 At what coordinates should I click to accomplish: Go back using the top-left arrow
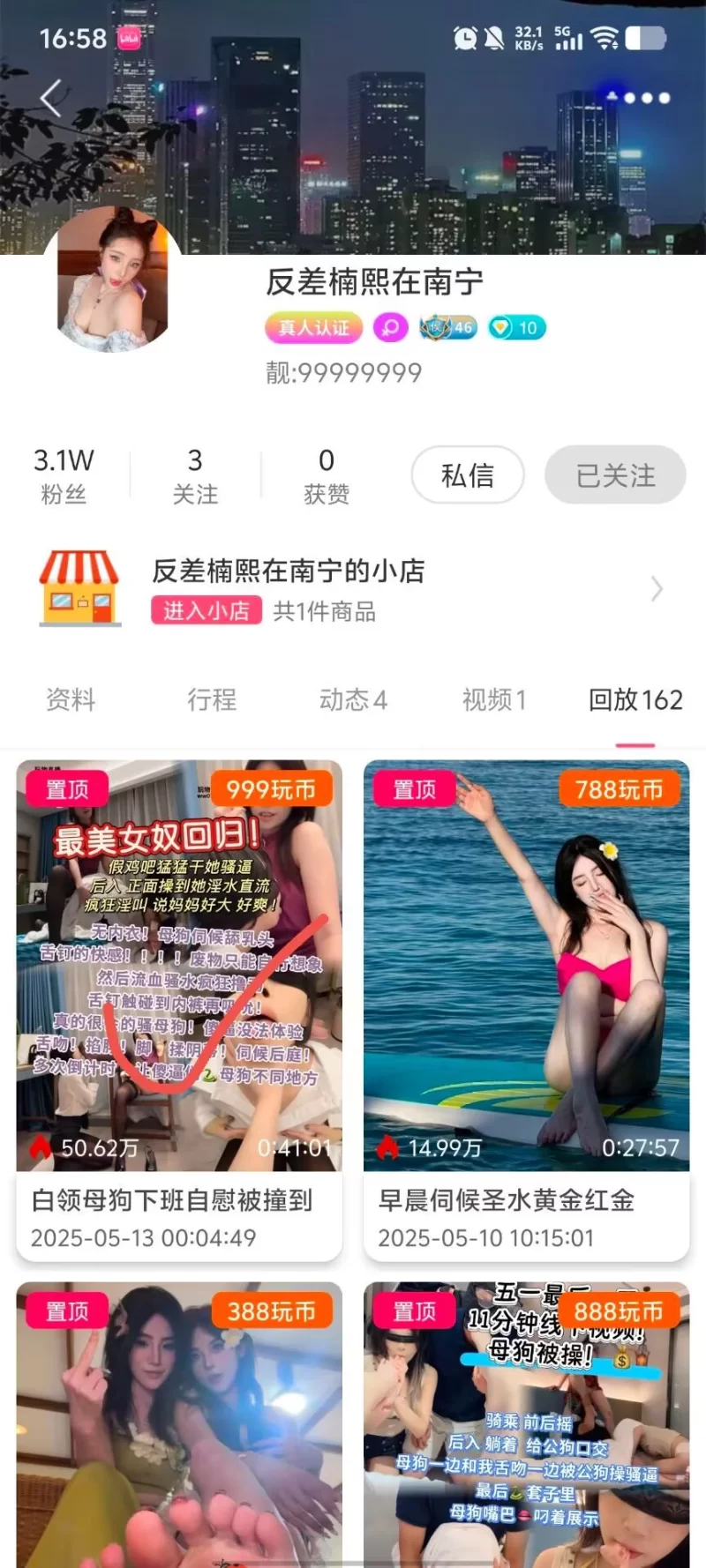[x=51, y=98]
